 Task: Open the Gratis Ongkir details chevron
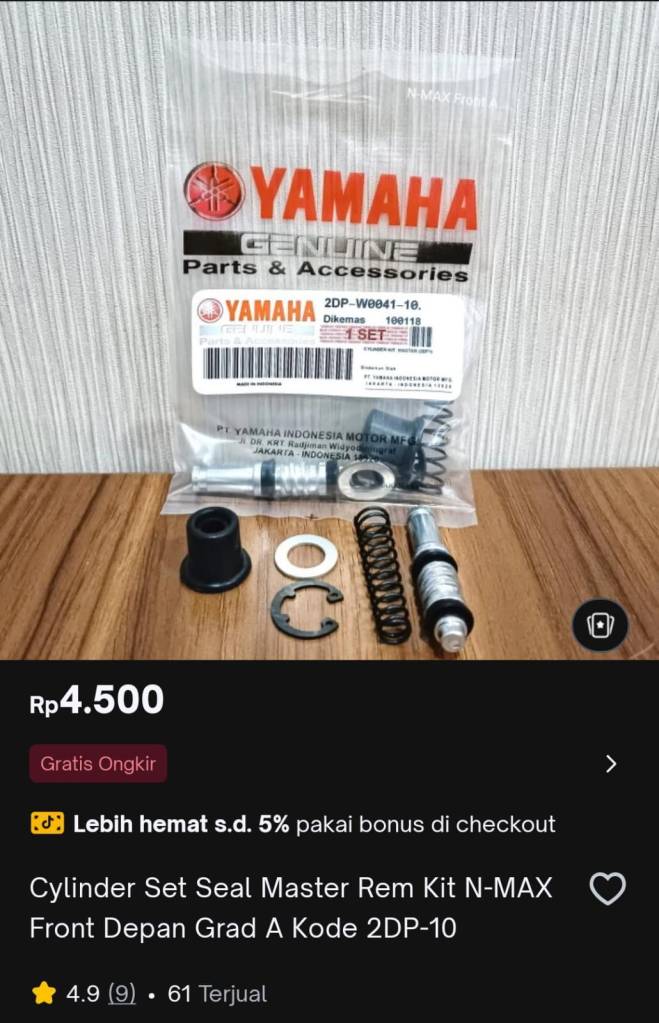611,764
